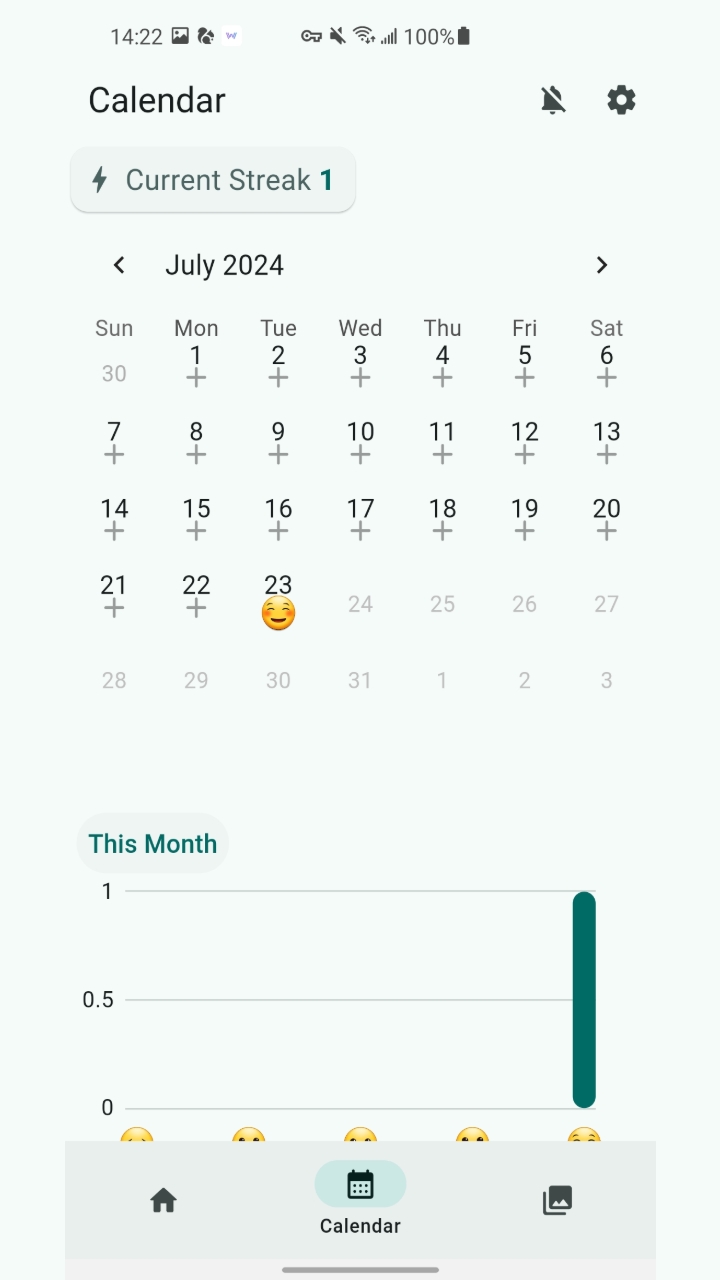Open the muted notifications bell
Image resolution: width=720 pixels, height=1280 pixels.
tap(553, 100)
